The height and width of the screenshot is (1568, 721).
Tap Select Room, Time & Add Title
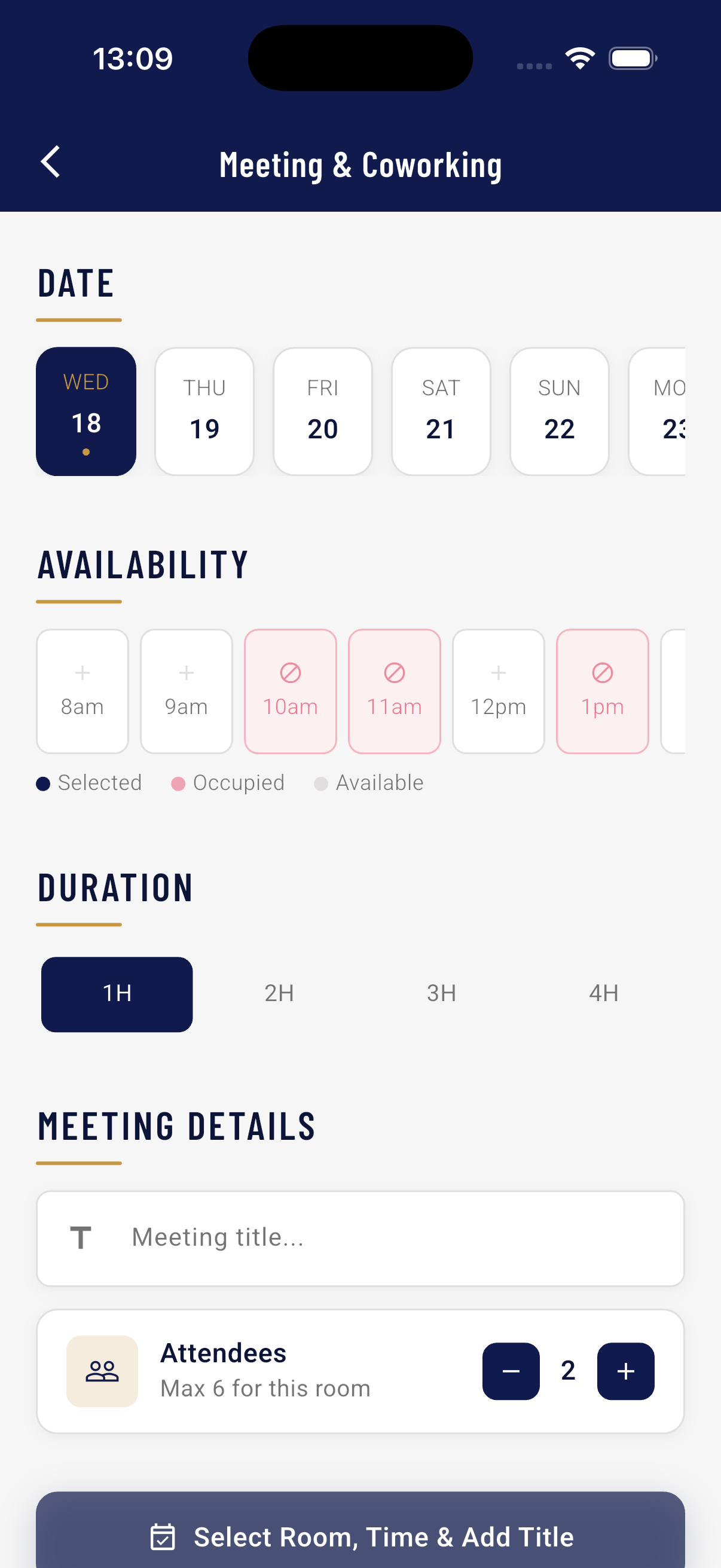tap(360, 1536)
